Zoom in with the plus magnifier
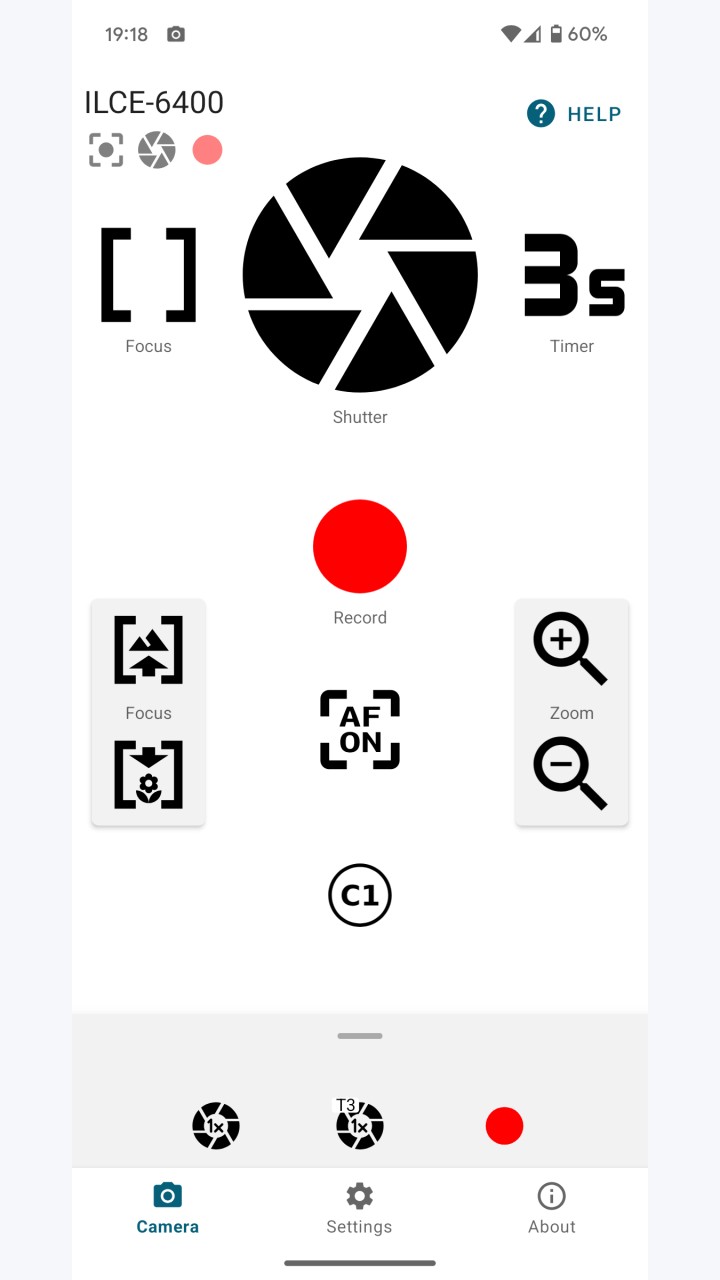The image size is (720, 1280). click(x=570, y=648)
